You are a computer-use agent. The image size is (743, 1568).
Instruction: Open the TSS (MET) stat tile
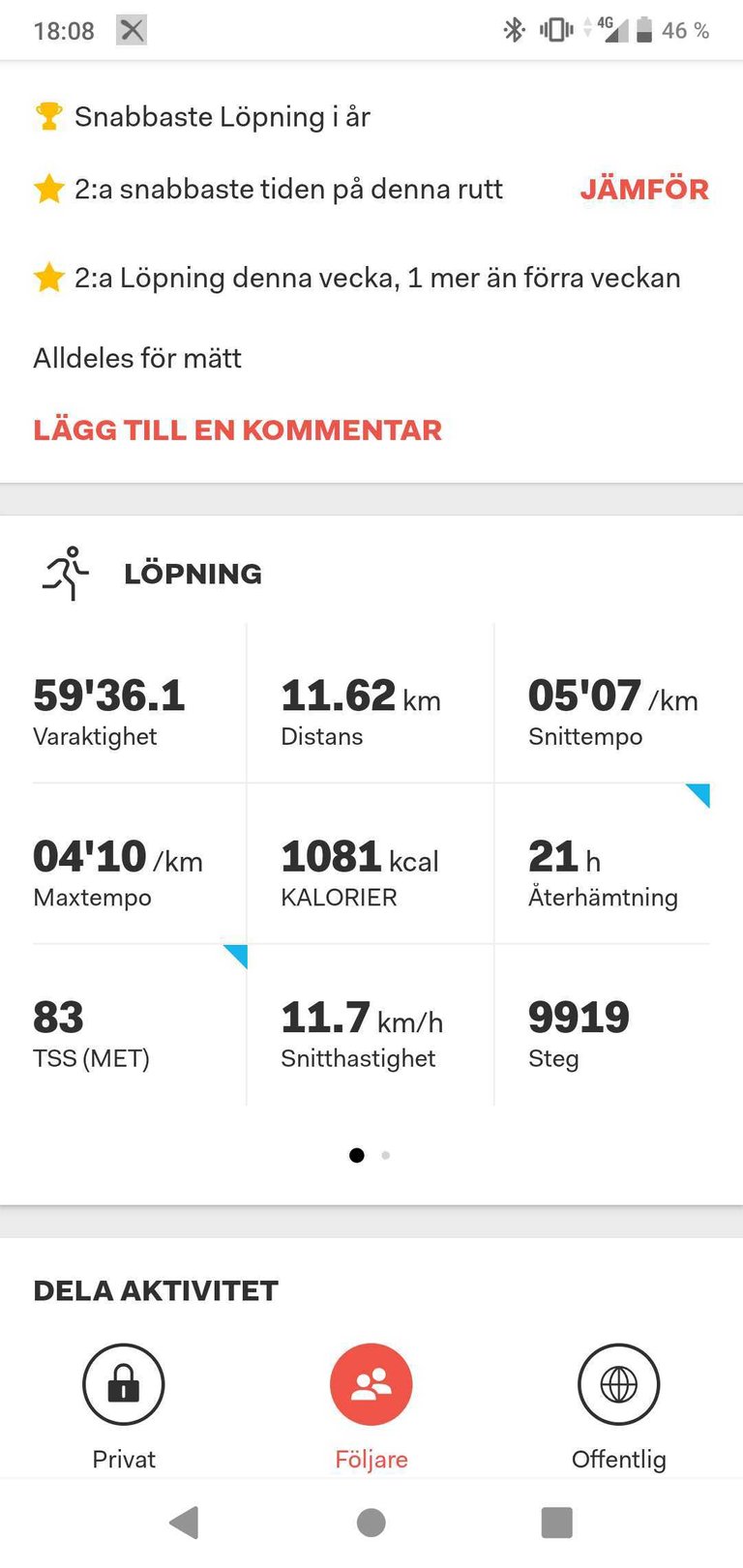click(139, 1025)
